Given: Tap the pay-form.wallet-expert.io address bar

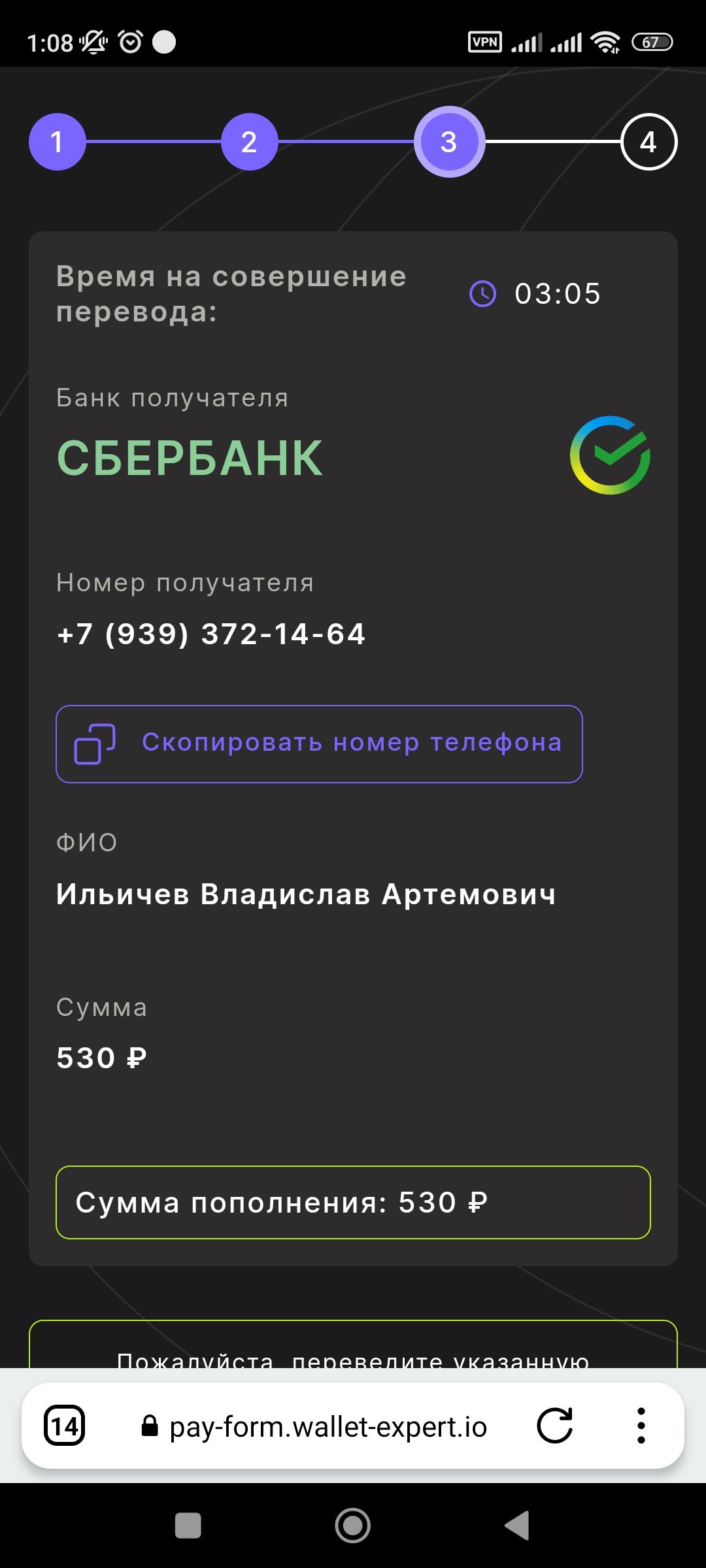Looking at the screenshot, I should (314, 1427).
